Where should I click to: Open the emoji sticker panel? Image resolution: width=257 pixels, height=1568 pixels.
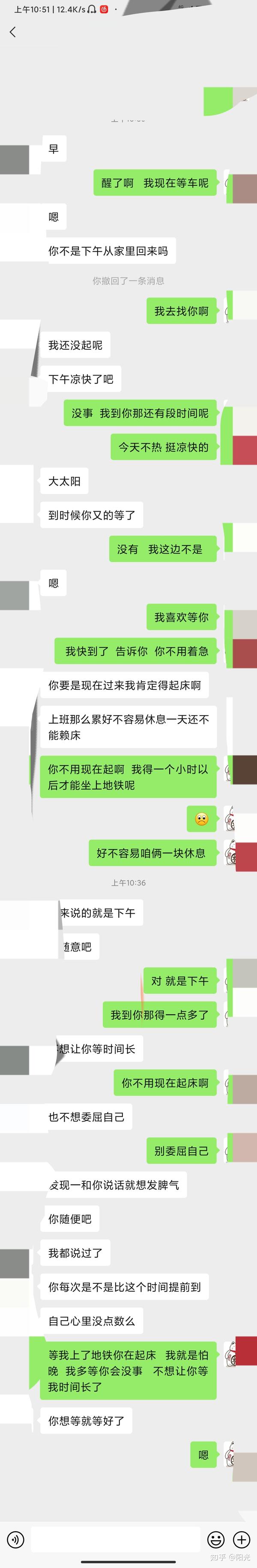coord(215,1539)
